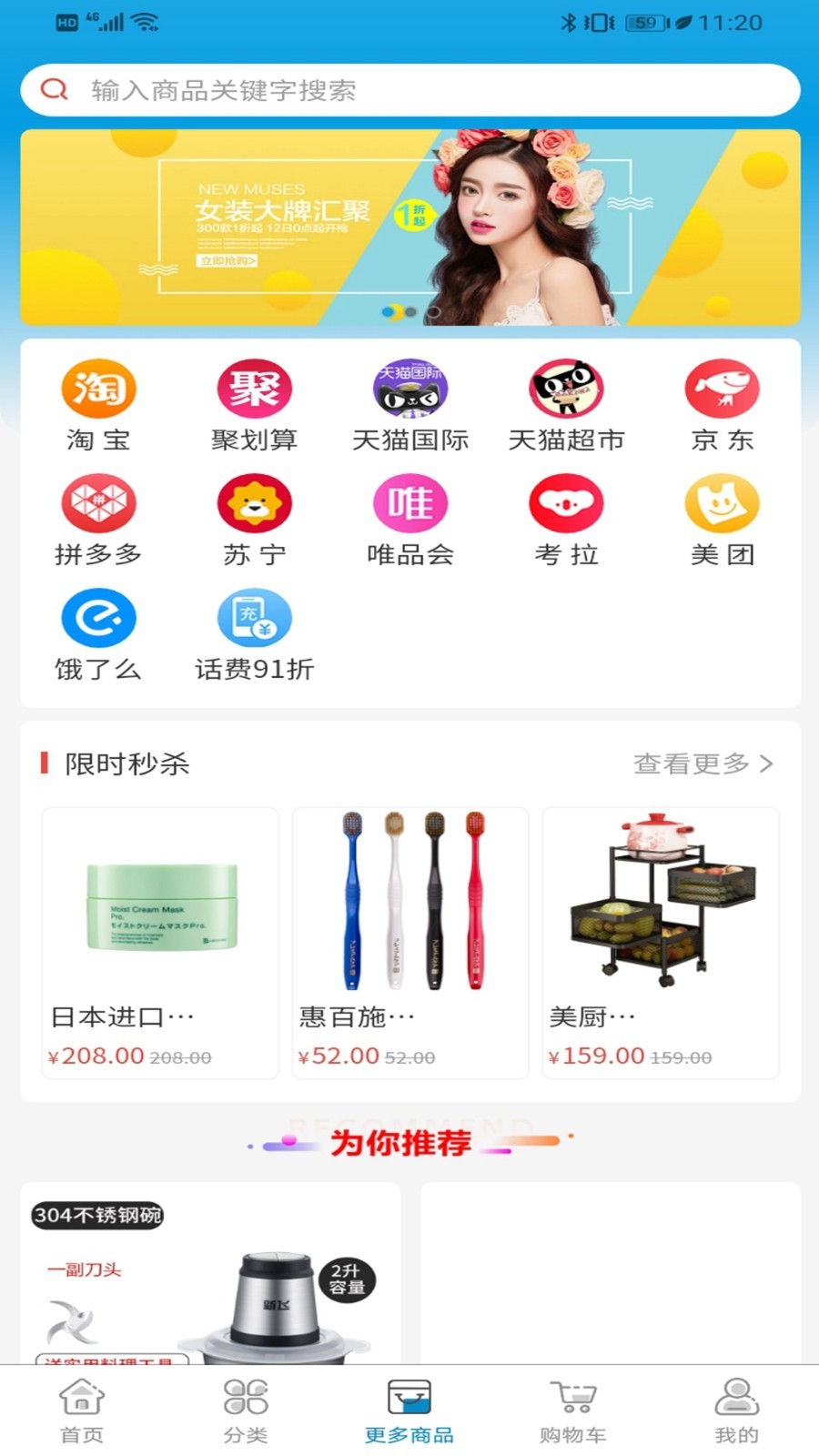Open the 美厨 kitchen rack flash deal

[661, 942]
